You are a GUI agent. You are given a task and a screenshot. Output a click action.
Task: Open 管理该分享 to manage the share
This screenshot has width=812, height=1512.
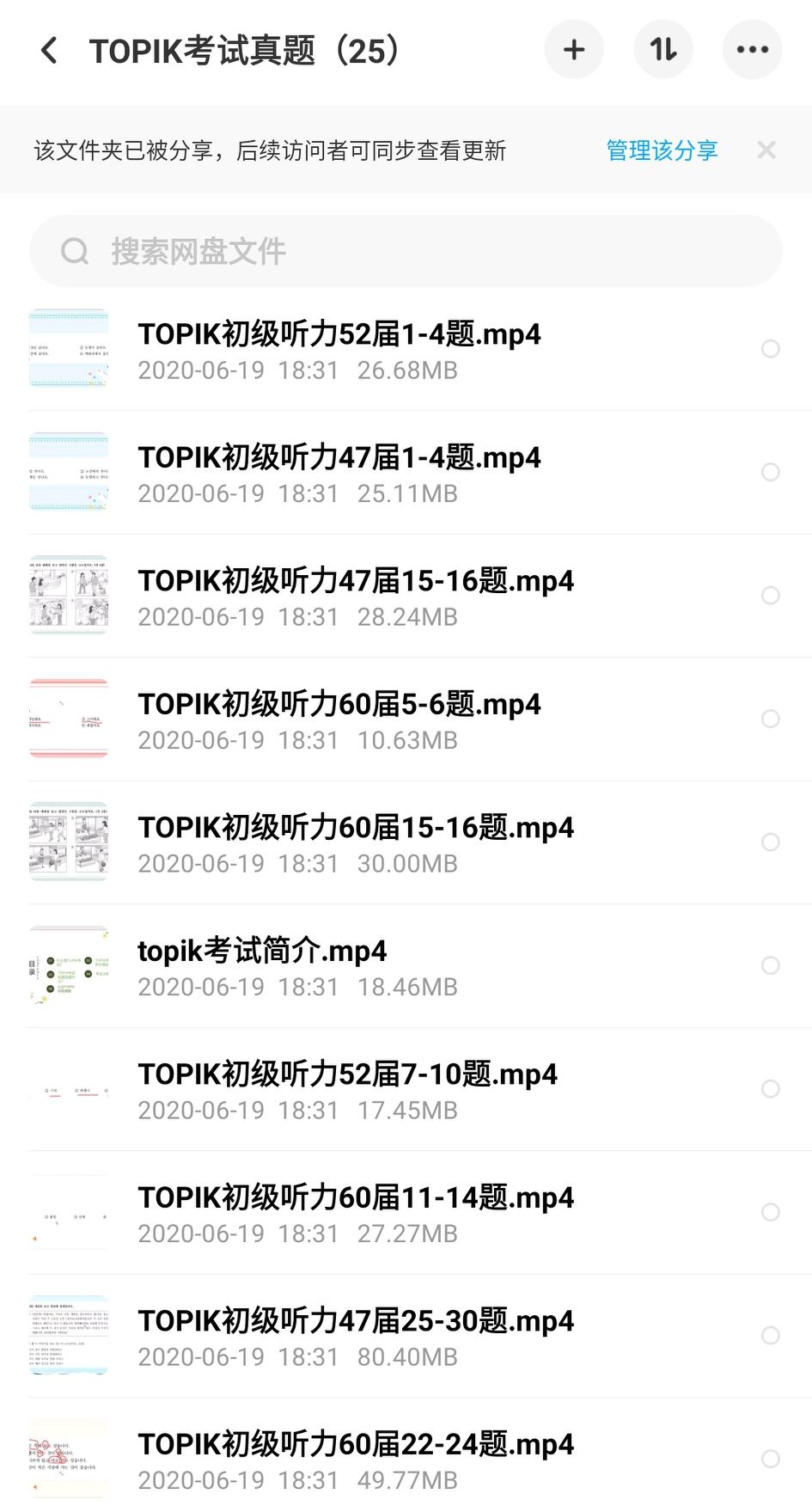pos(662,150)
